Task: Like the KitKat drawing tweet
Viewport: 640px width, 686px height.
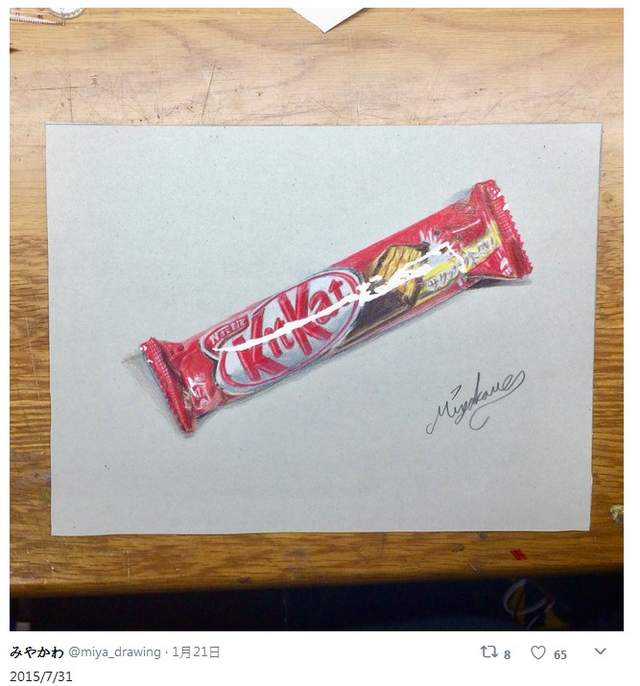Action: click(x=538, y=652)
